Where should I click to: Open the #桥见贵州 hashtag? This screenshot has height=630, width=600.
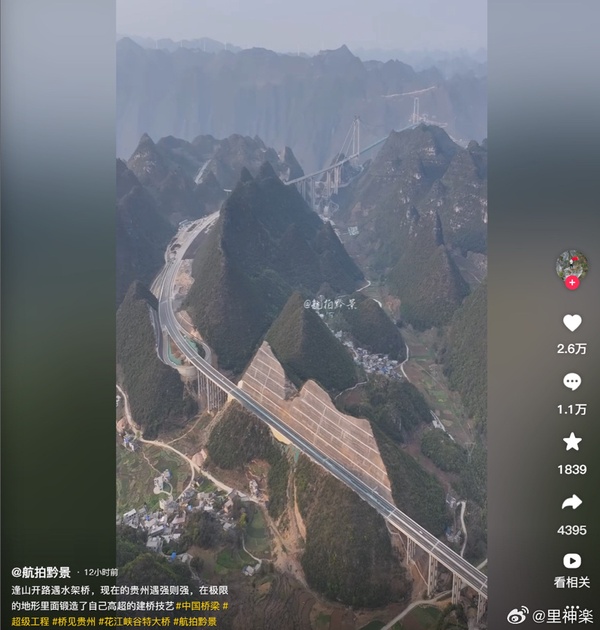(x=73, y=621)
